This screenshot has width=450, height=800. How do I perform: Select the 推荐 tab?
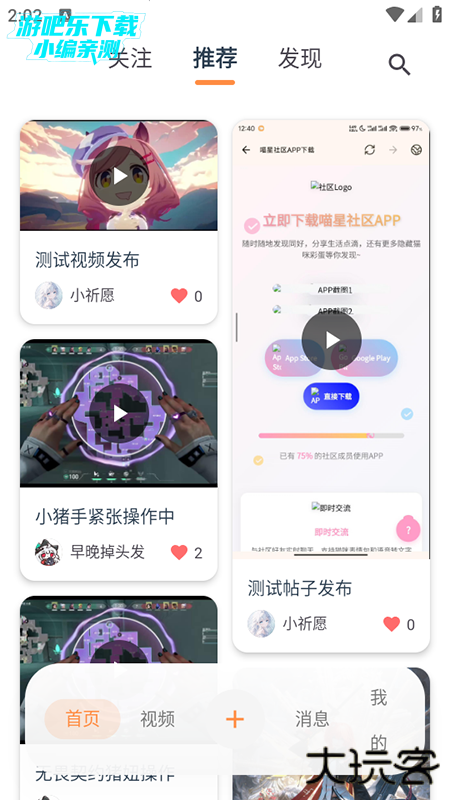tap(215, 59)
